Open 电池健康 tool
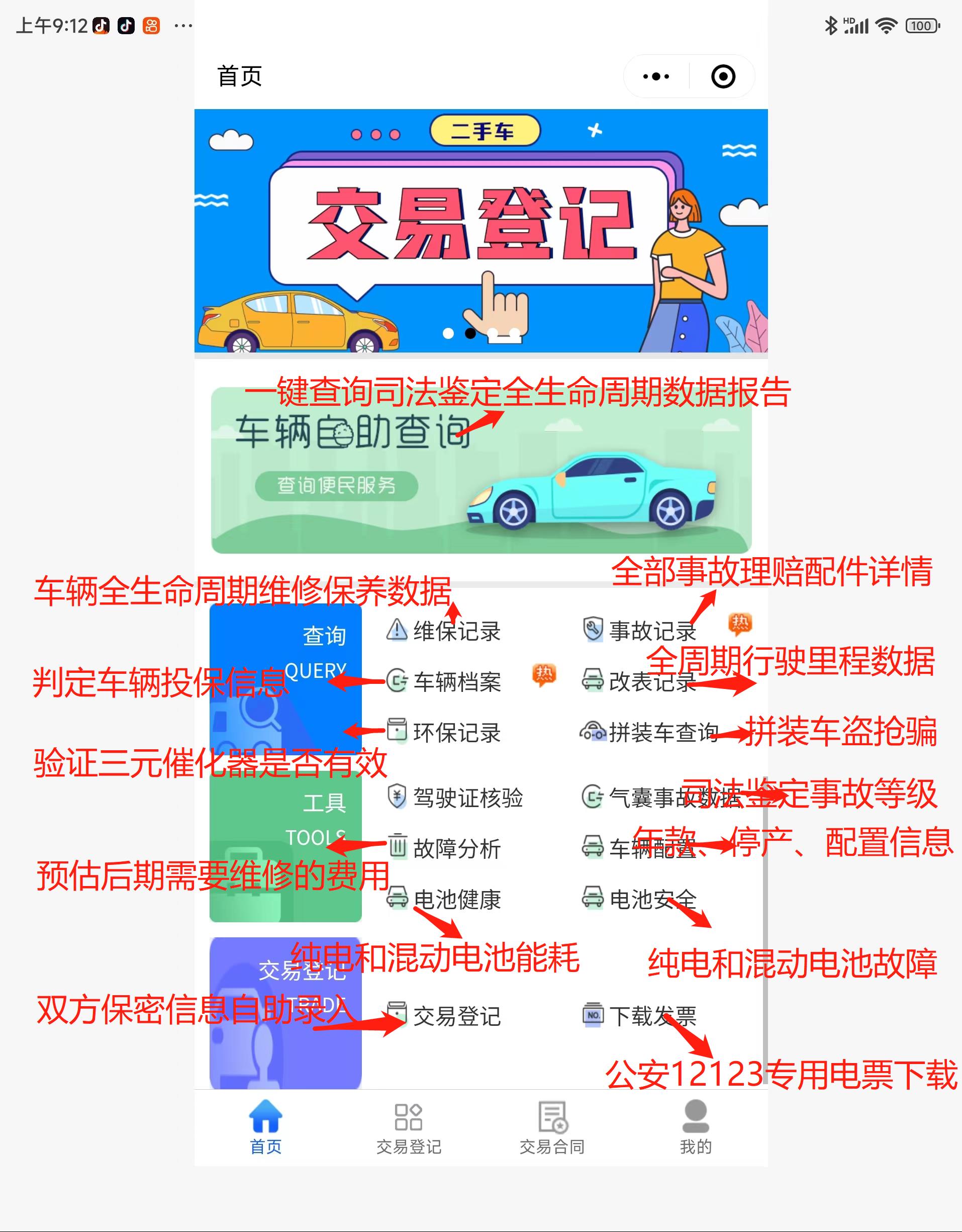This screenshot has width=962, height=1232. [x=445, y=899]
